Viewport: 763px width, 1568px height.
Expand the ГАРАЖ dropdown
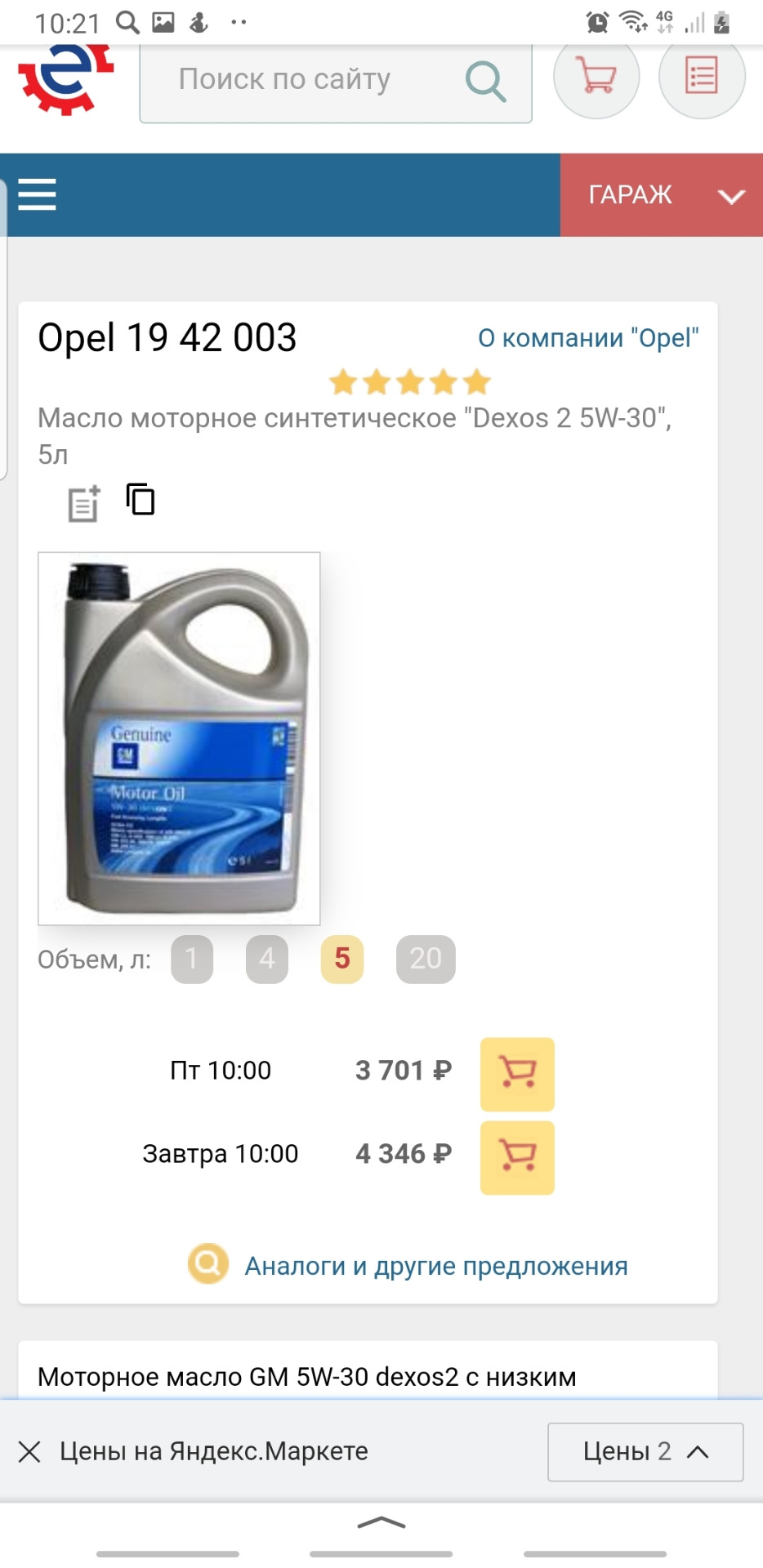[662, 195]
